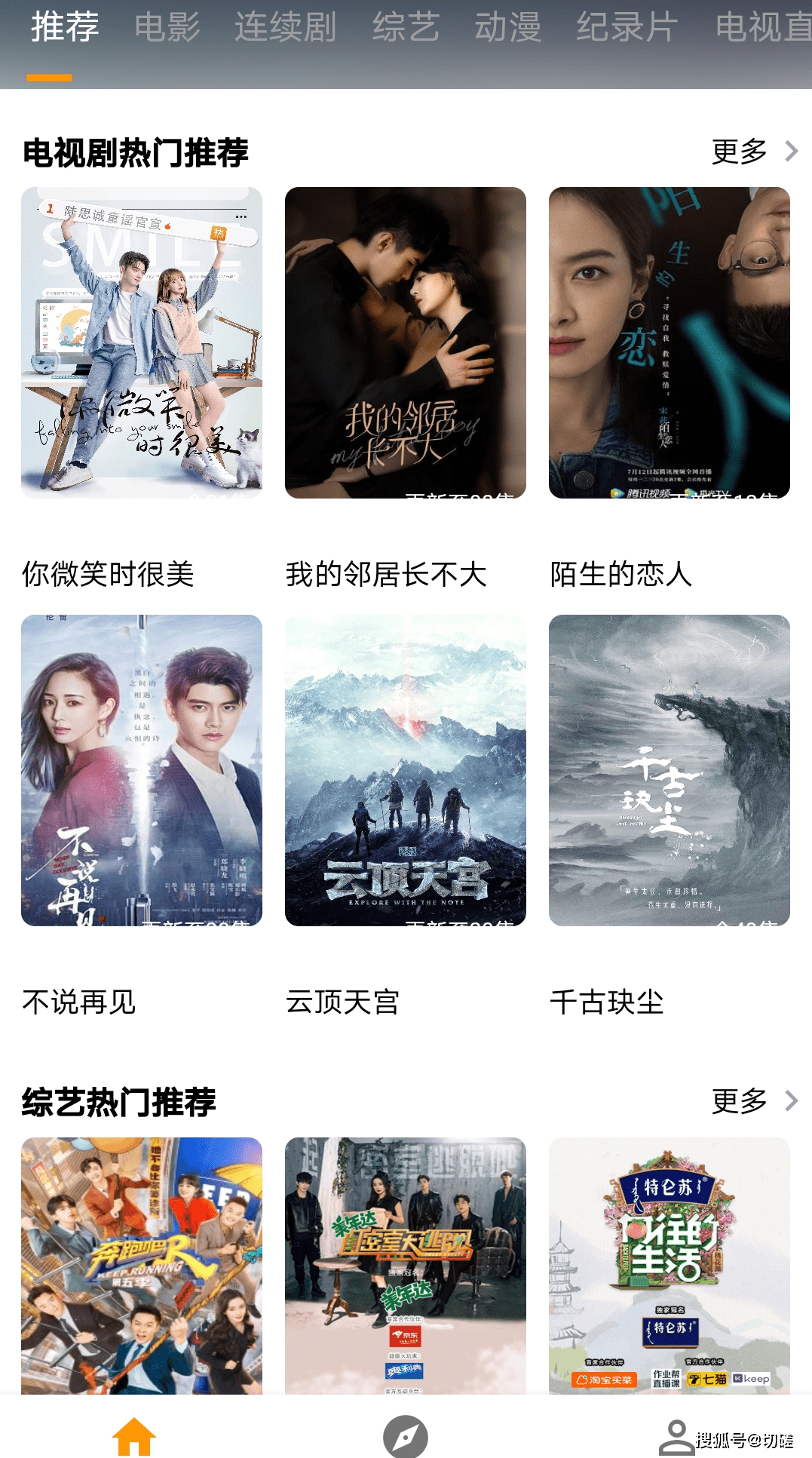Tap the 推荐 tab
The height and width of the screenshot is (1458, 812).
(65, 28)
